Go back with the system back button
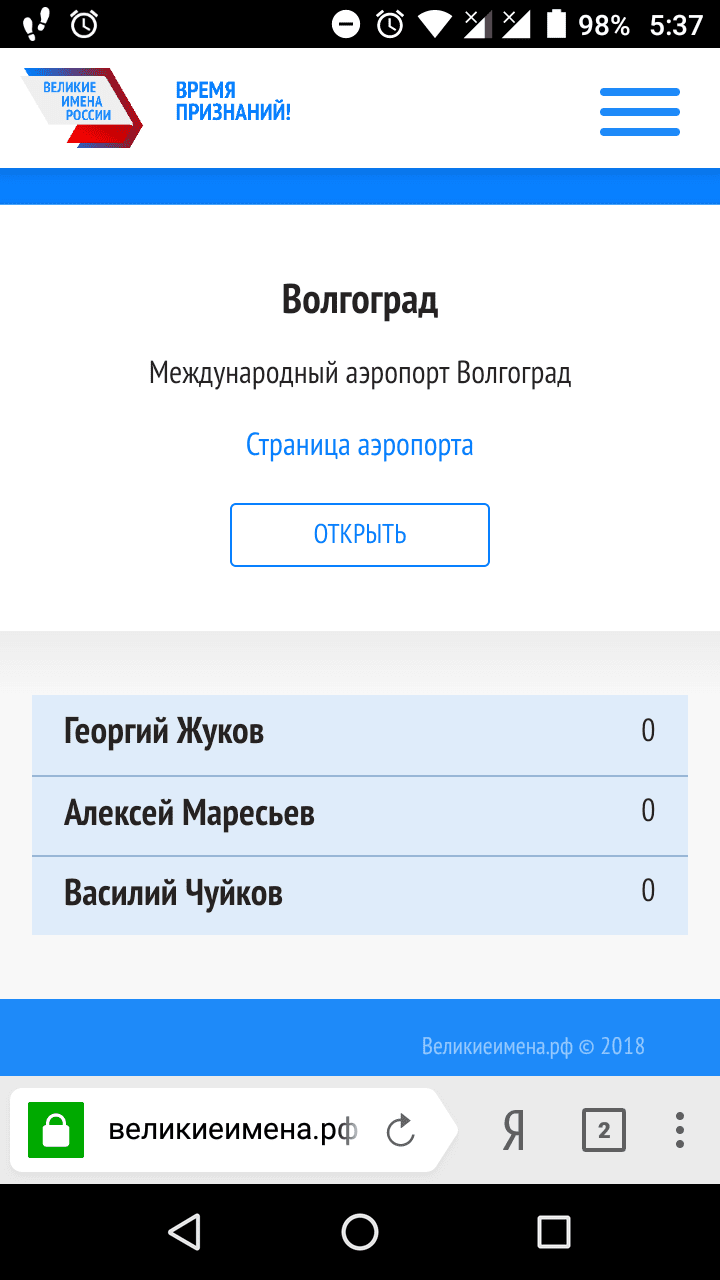720x1280 pixels. click(x=185, y=1232)
